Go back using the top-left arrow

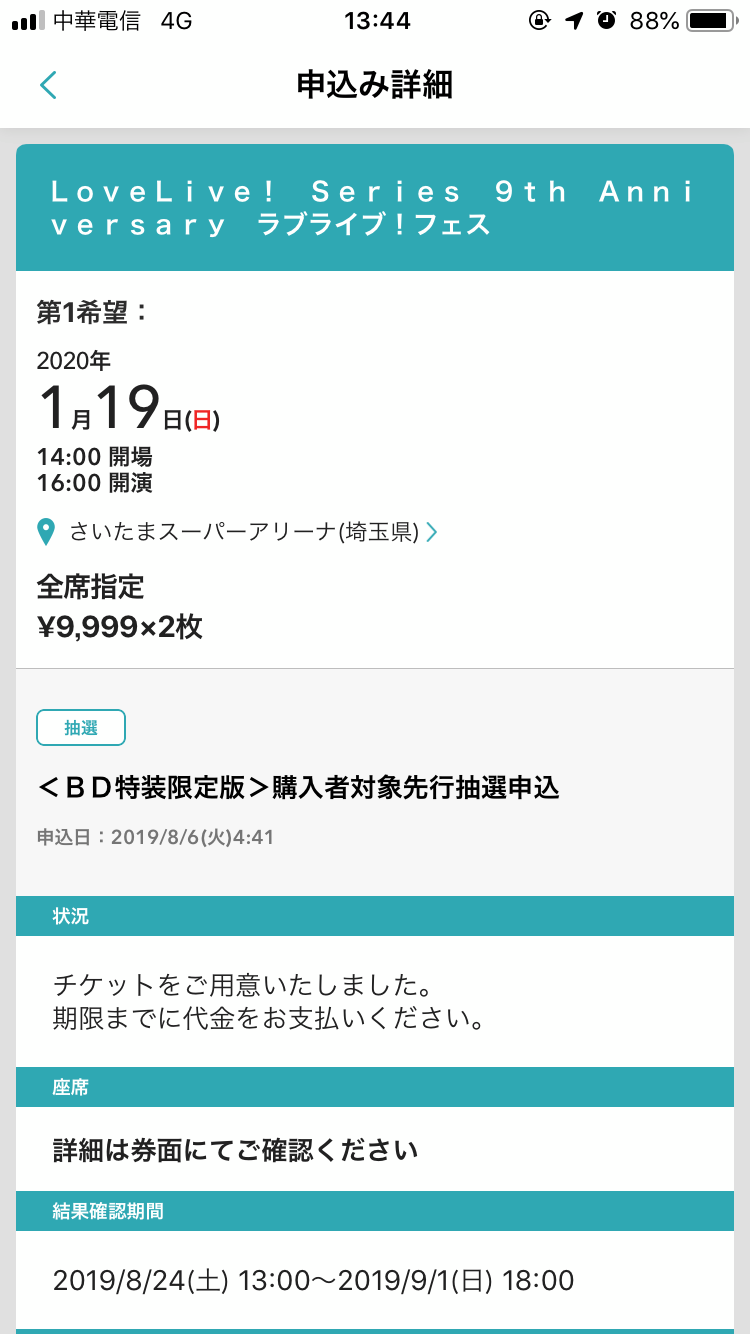click(48, 85)
